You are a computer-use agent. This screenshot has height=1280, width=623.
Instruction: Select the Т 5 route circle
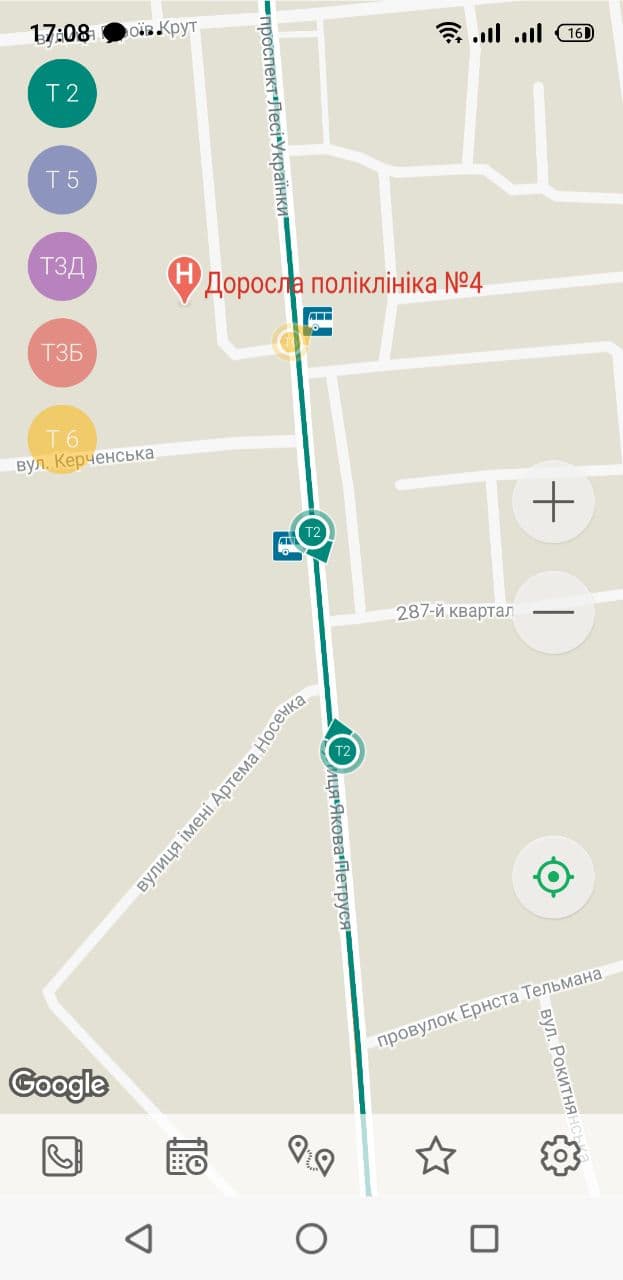click(x=62, y=180)
